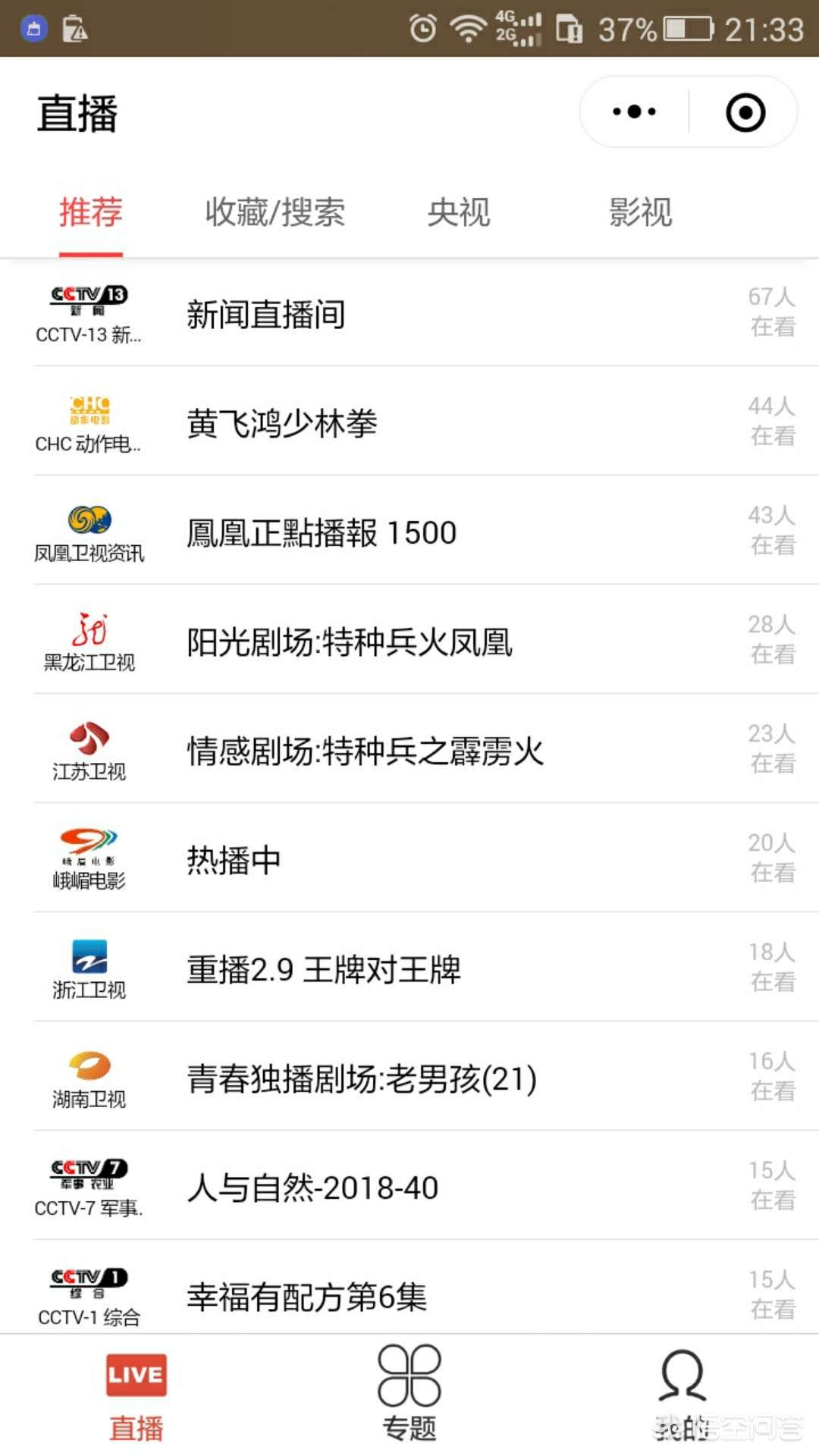Select the 推荐 tab

point(91,212)
